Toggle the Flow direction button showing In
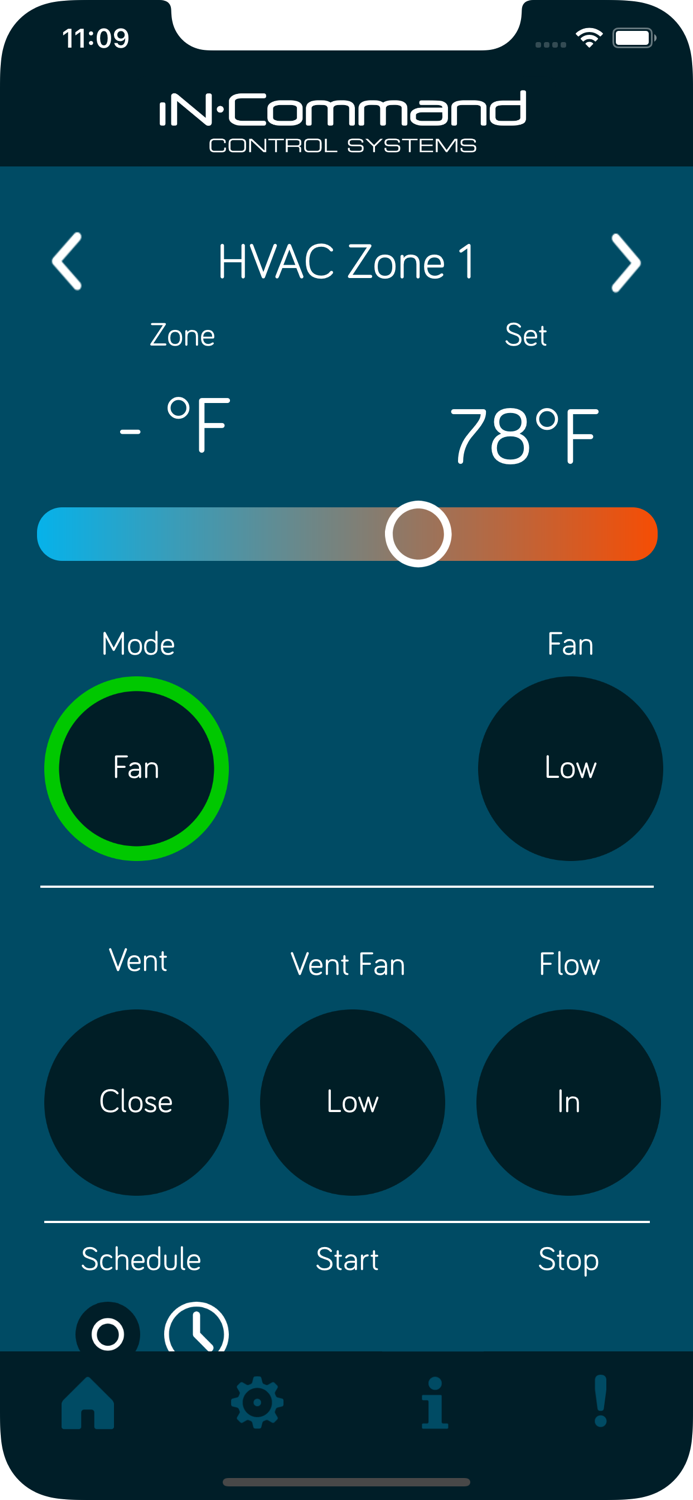 click(568, 1102)
